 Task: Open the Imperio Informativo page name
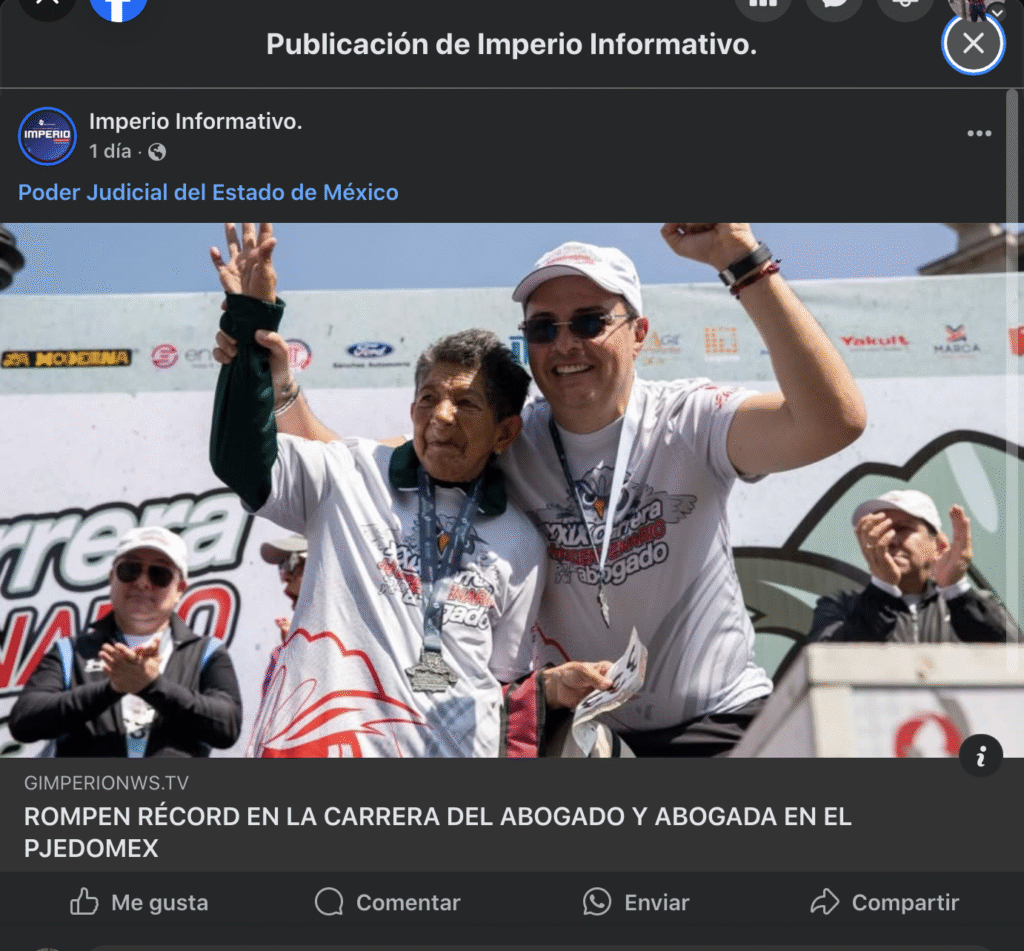coord(195,122)
